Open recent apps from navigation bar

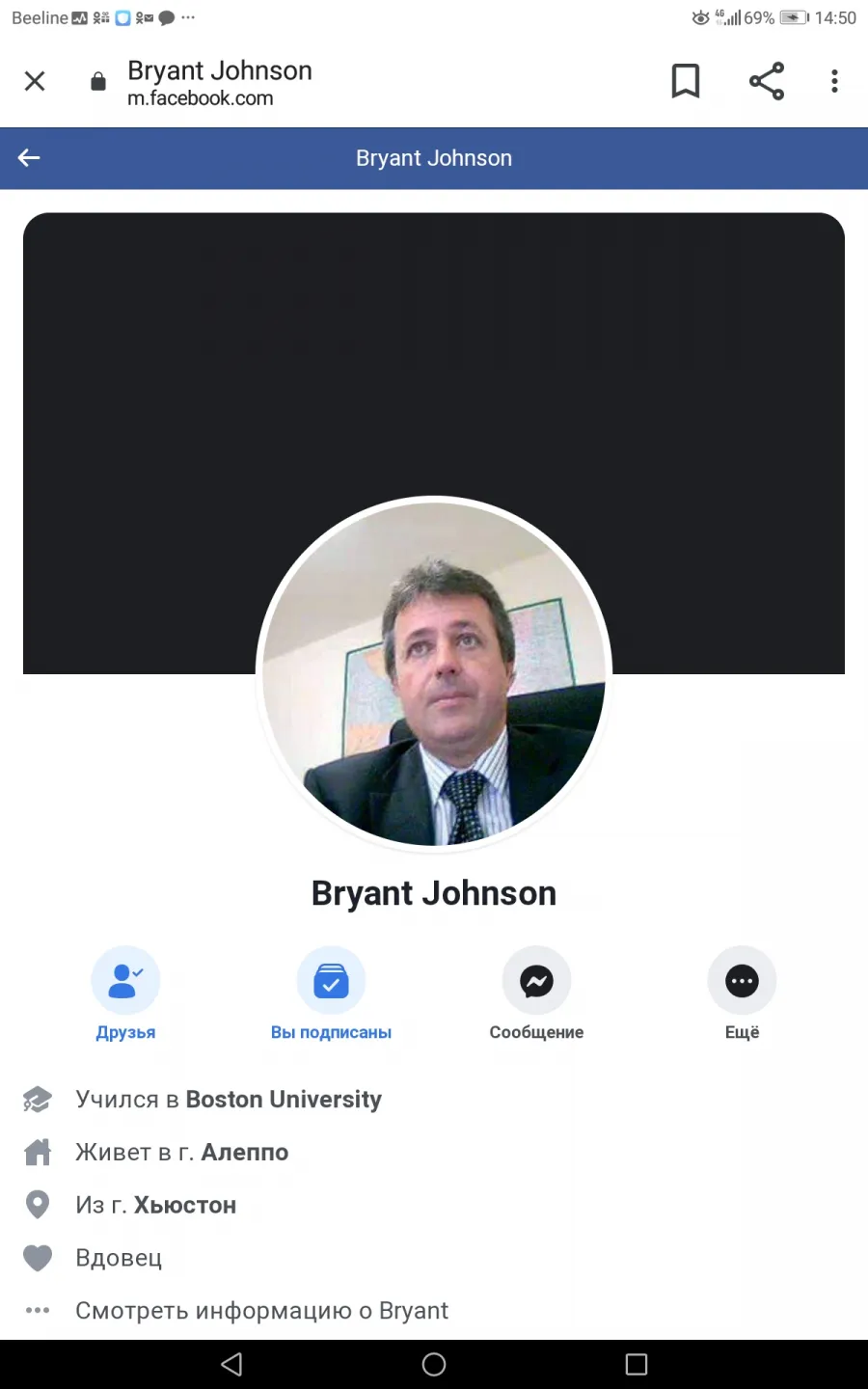tap(637, 1364)
